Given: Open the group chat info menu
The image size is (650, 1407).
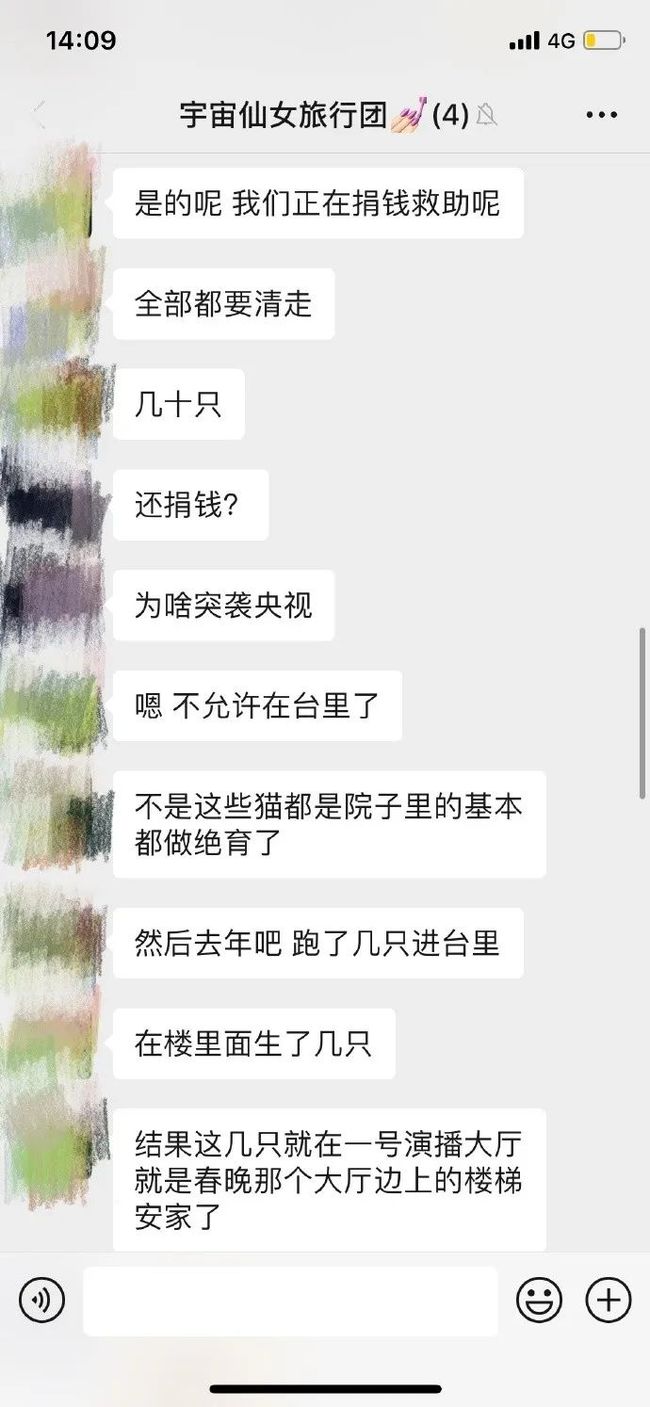Looking at the screenshot, I should click(x=601, y=116).
